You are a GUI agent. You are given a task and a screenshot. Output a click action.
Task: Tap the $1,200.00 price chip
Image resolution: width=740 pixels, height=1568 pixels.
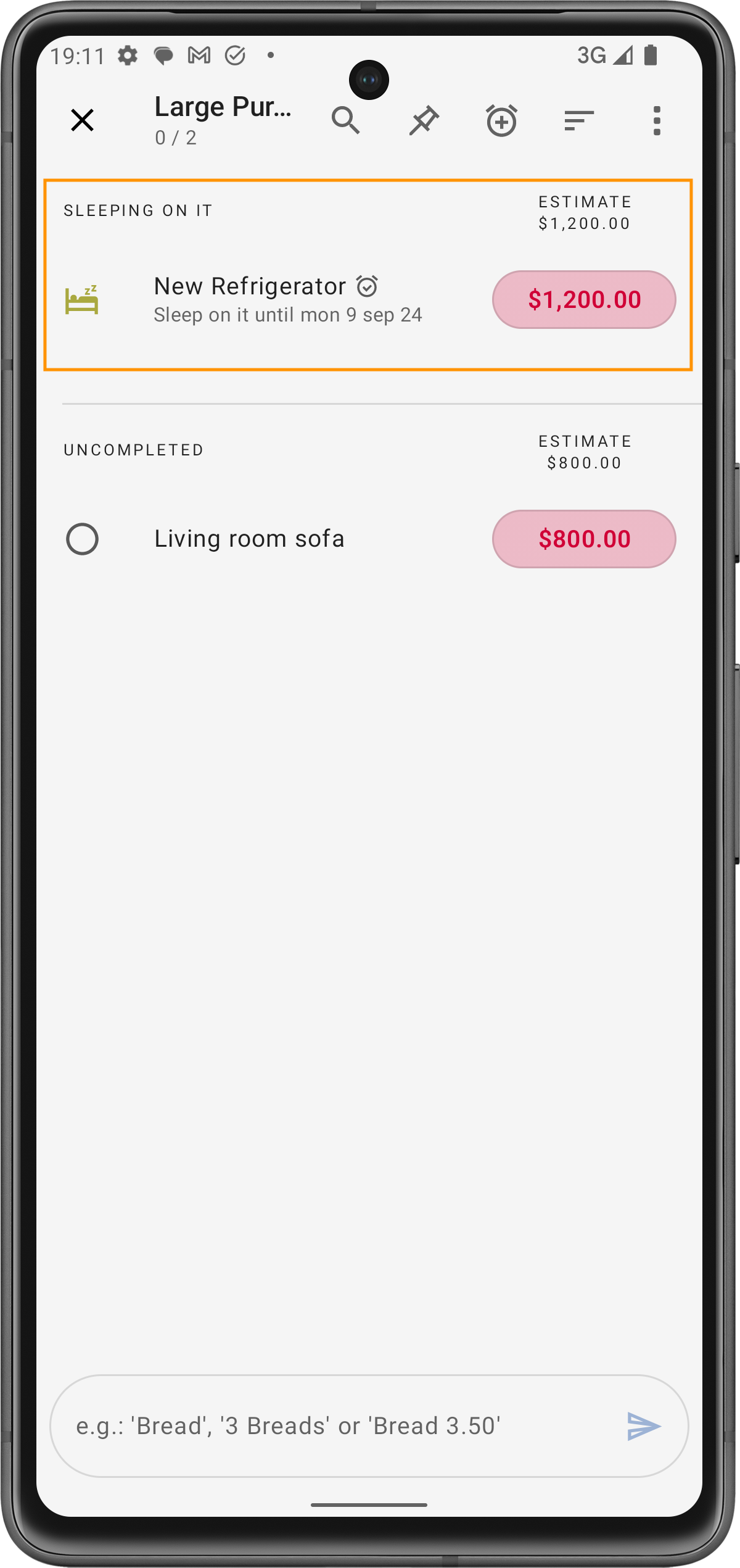[583, 299]
